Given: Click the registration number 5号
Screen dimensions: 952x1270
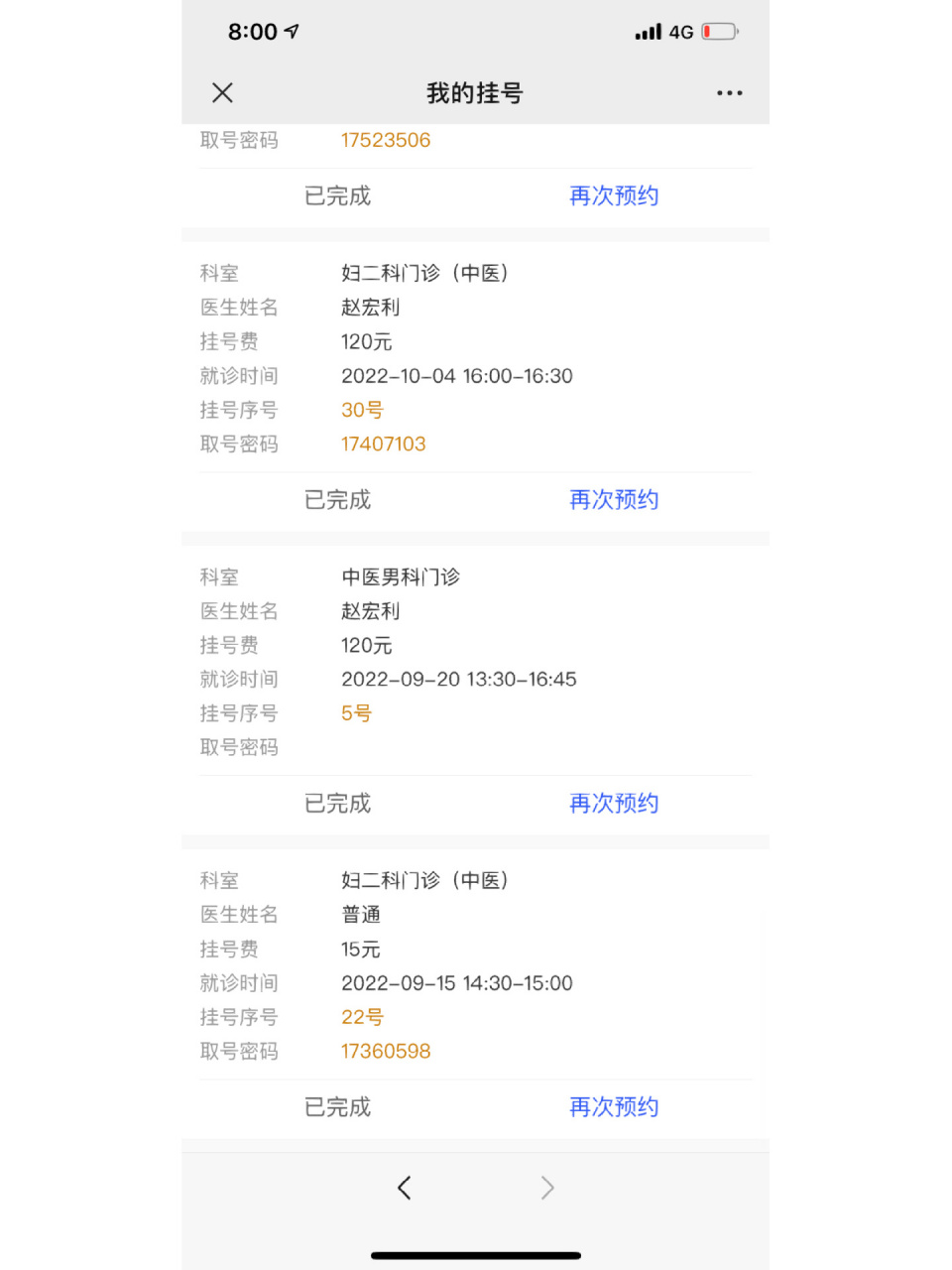Looking at the screenshot, I should point(355,712).
